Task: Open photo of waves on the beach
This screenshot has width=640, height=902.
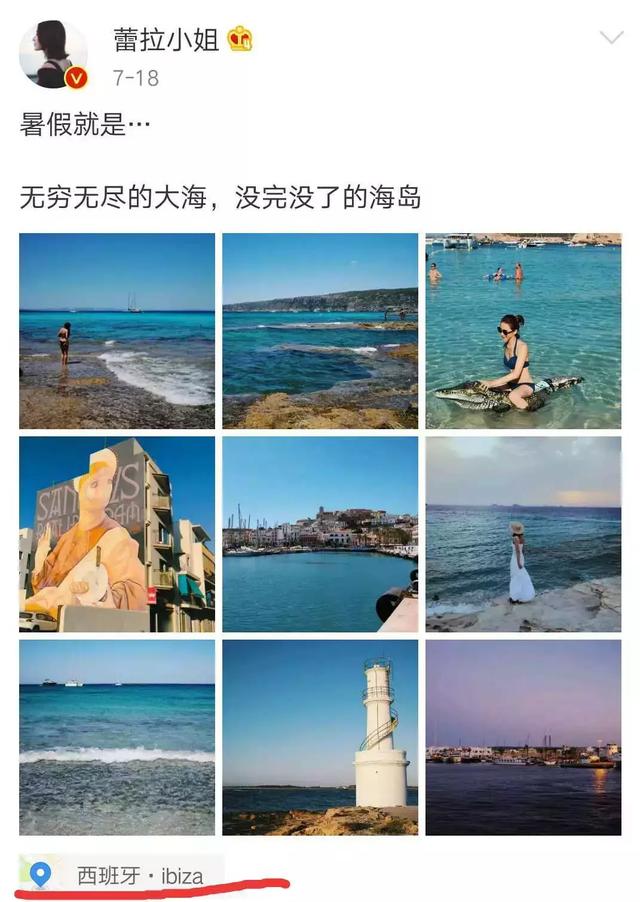Action: click(117, 737)
